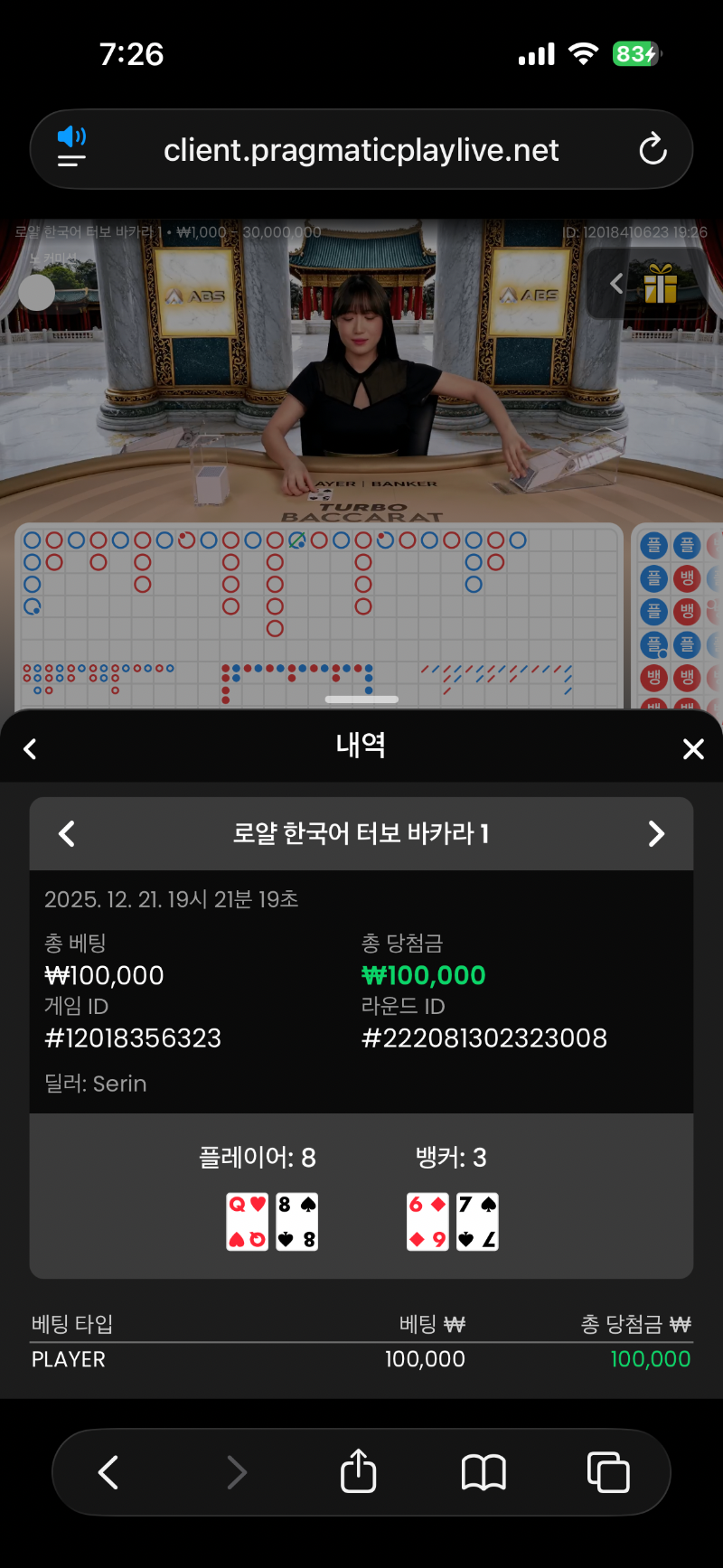Share this page from the browser
This screenshot has height=1568, width=723.
358,1472
